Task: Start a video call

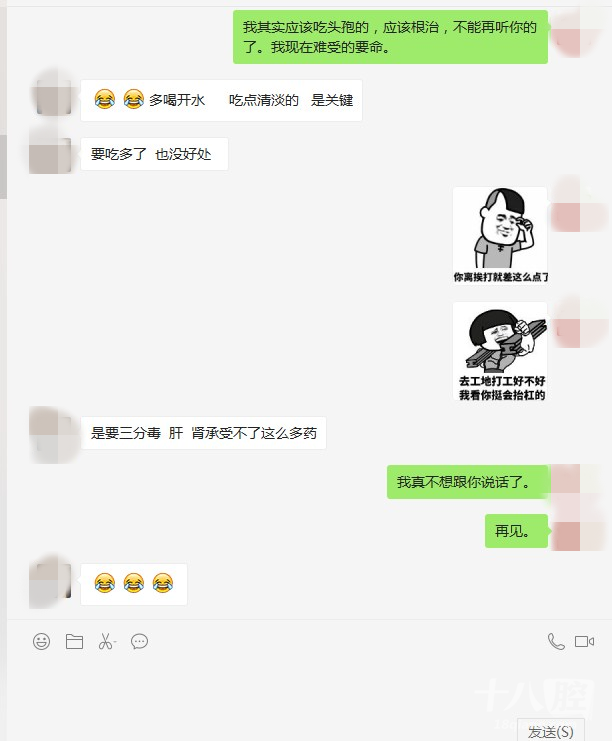Action: 585,642
